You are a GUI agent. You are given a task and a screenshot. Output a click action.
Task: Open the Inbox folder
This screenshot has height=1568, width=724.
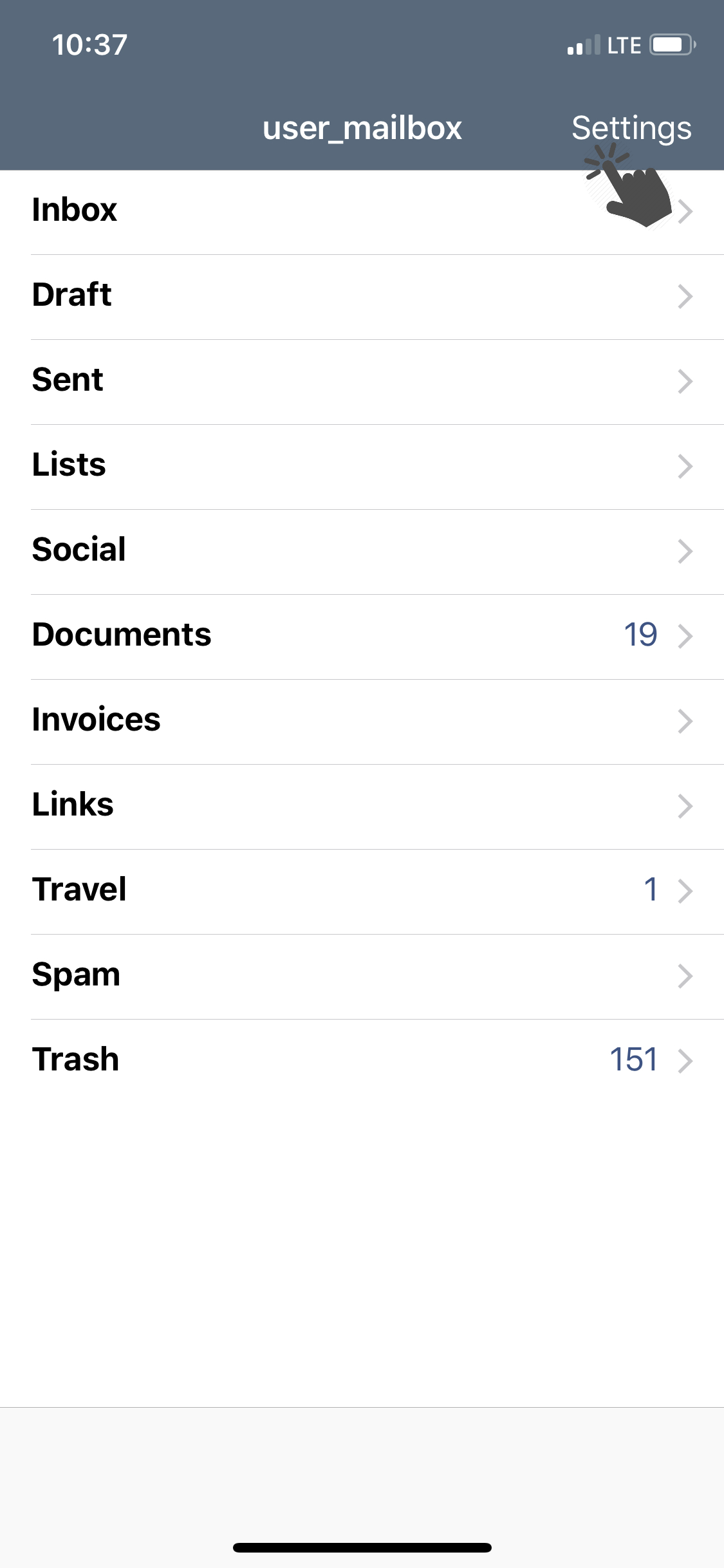[362, 212]
